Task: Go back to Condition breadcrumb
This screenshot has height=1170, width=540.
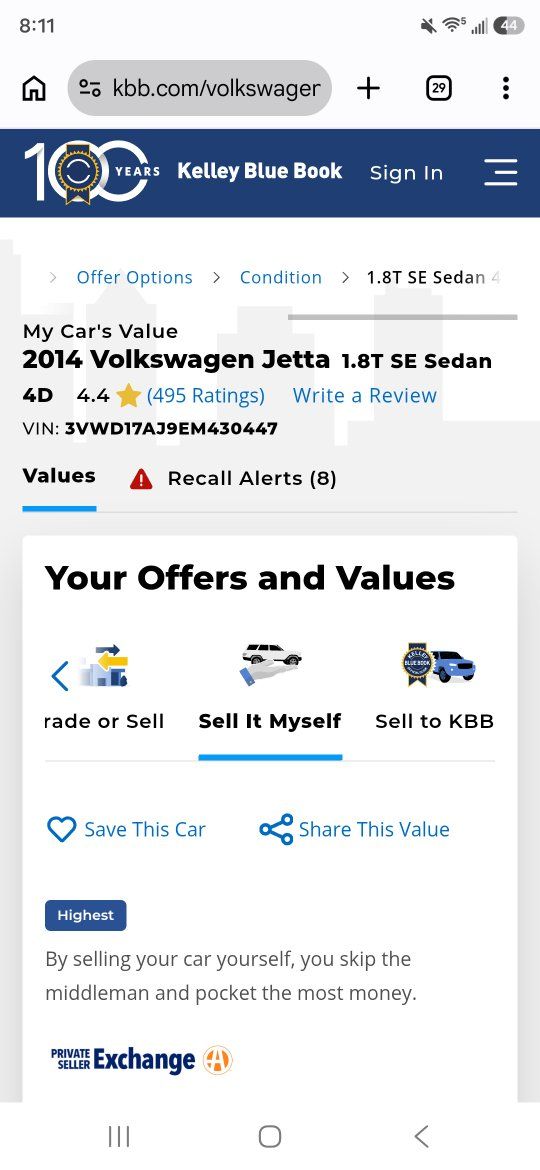Action: coord(280,278)
